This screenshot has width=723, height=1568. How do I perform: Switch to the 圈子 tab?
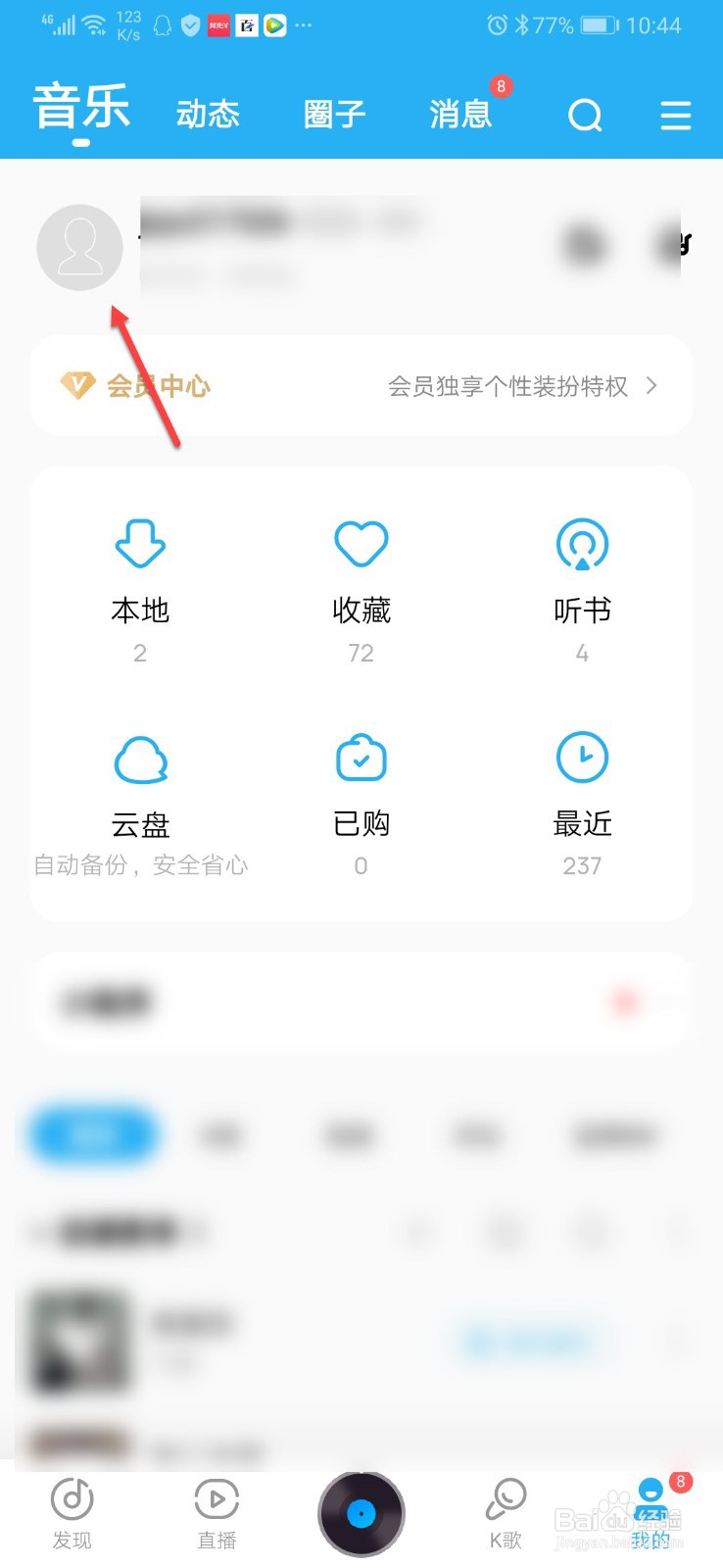click(x=333, y=115)
